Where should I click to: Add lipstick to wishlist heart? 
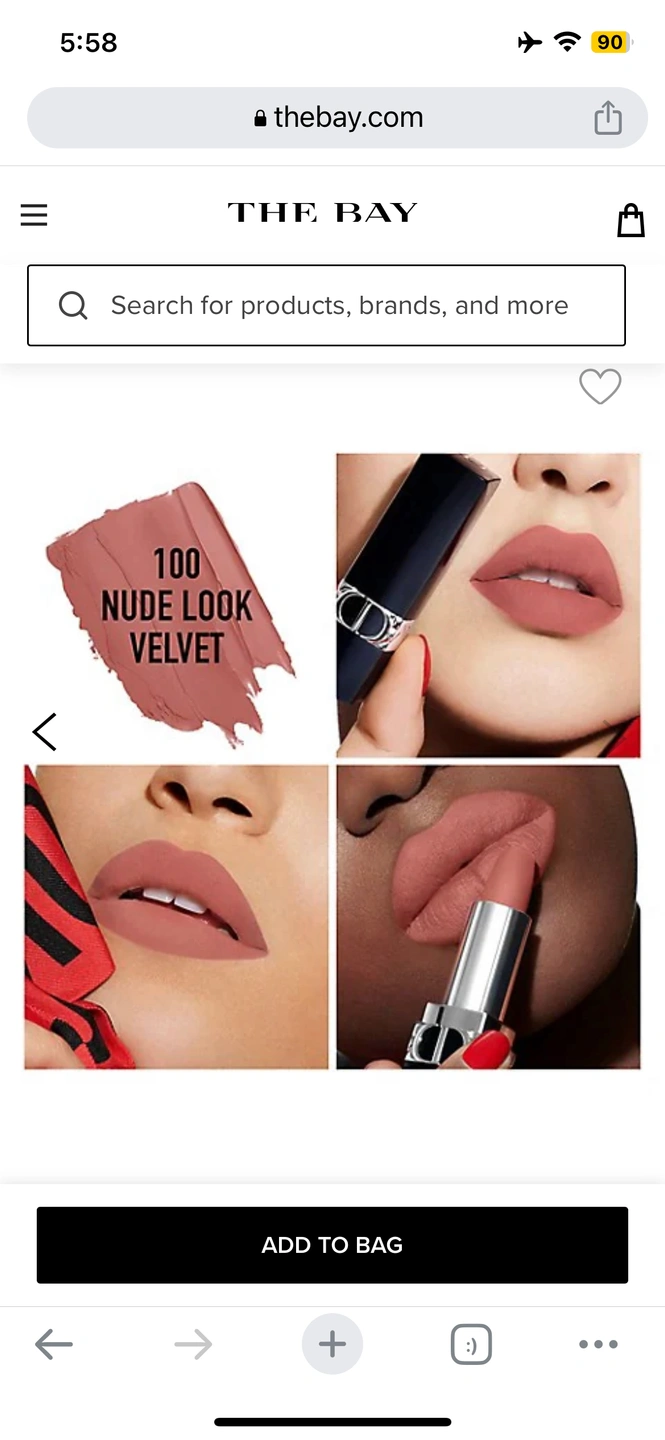tap(600, 386)
